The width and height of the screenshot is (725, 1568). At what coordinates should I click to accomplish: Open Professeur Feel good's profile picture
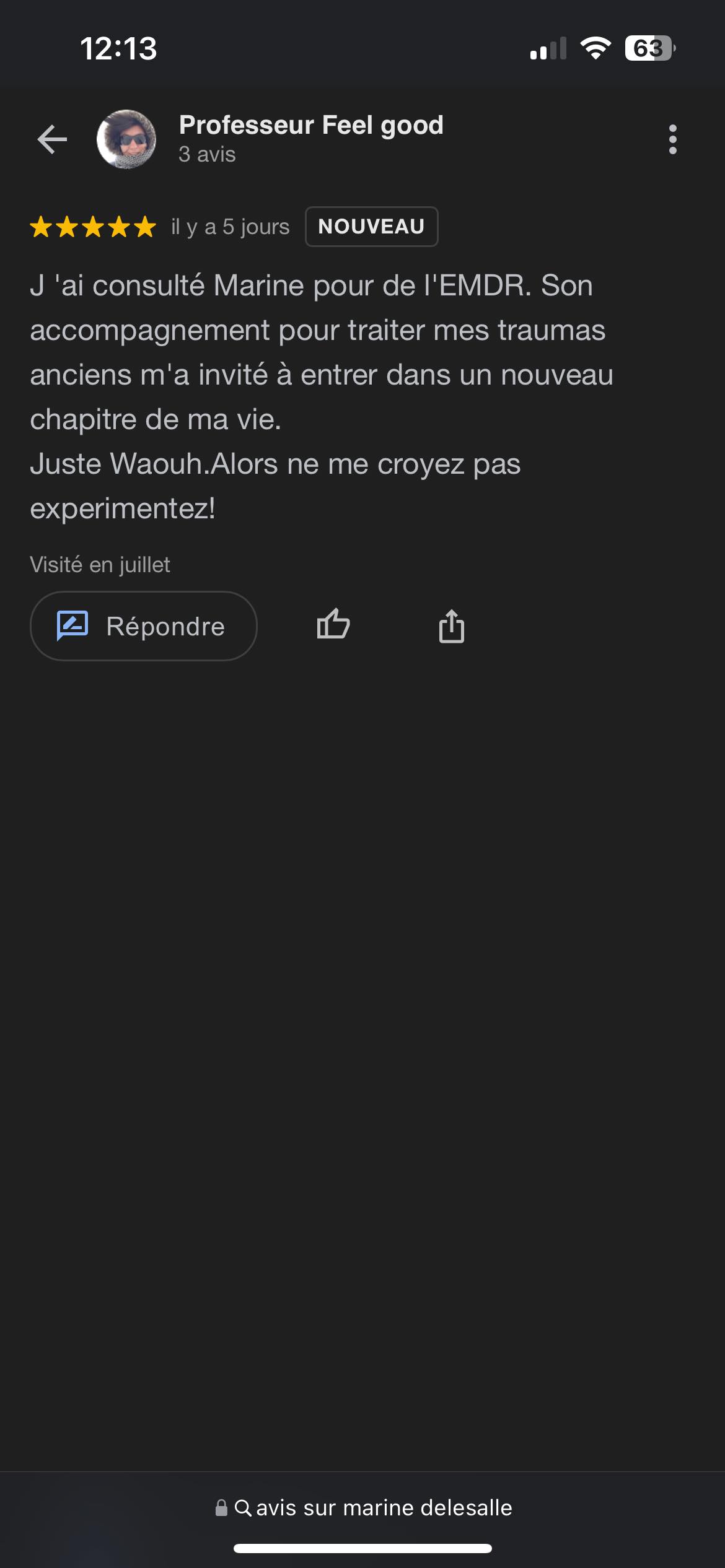tap(126, 139)
